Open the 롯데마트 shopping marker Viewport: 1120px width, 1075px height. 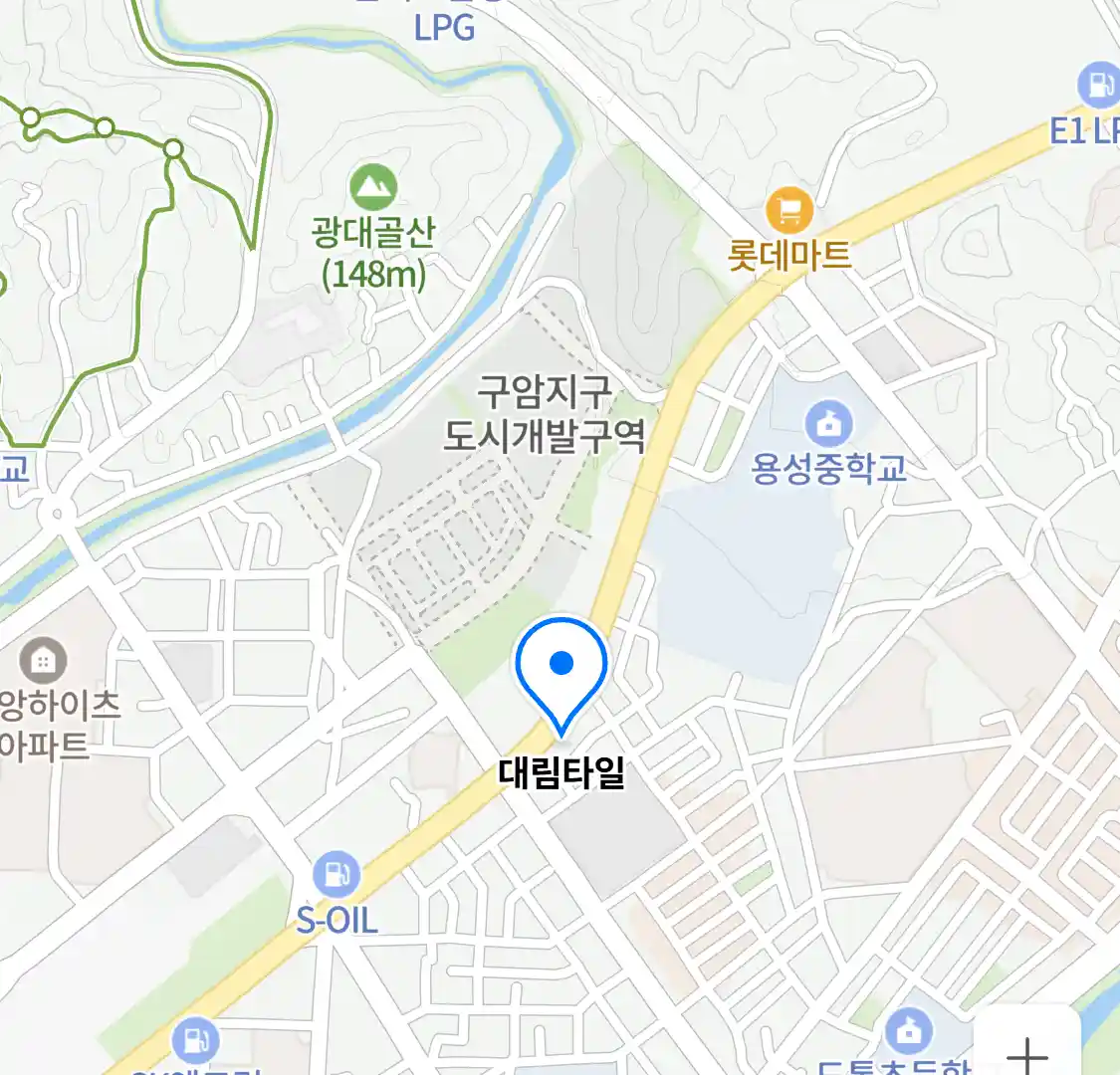[788, 211]
